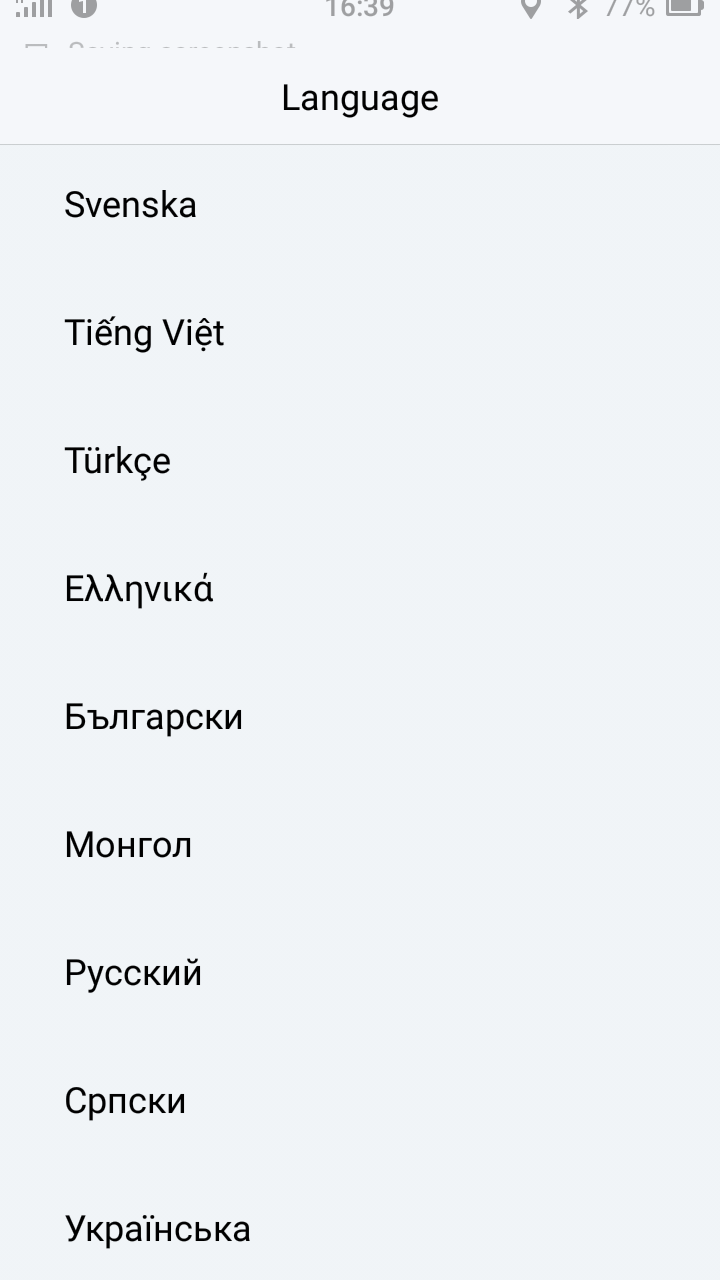
Task: Switch the language to Türkçe
Action: tap(360, 461)
